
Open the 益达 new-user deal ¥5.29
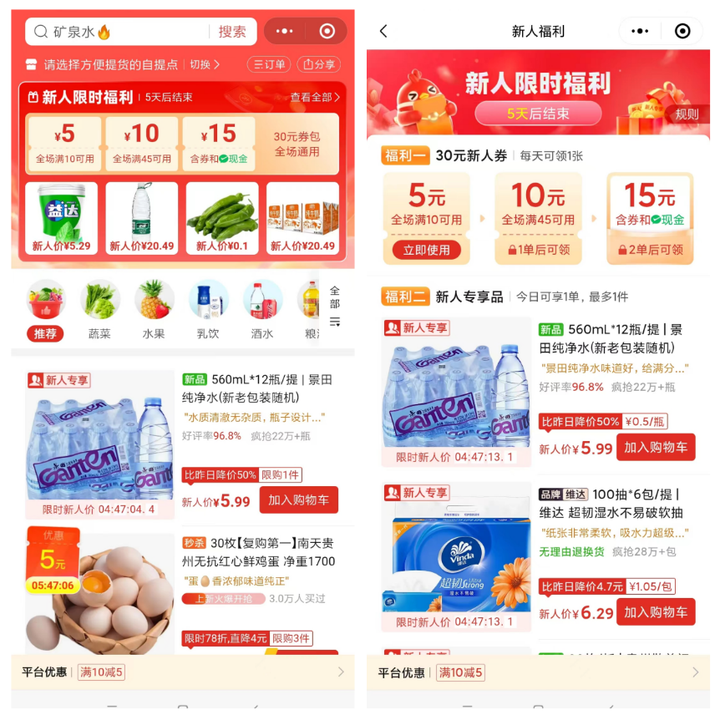click(62, 218)
